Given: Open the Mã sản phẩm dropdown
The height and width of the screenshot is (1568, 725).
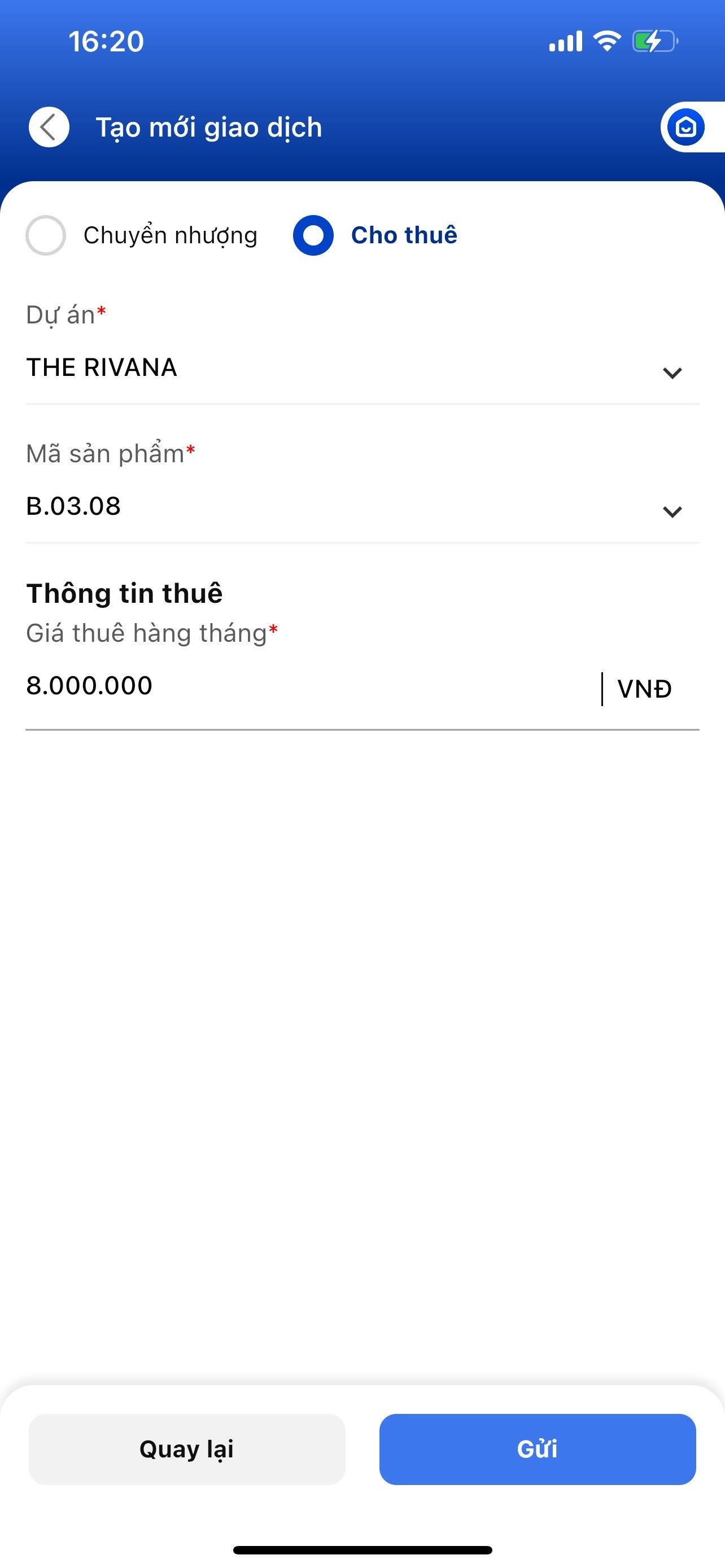Looking at the screenshot, I should [x=362, y=507].
